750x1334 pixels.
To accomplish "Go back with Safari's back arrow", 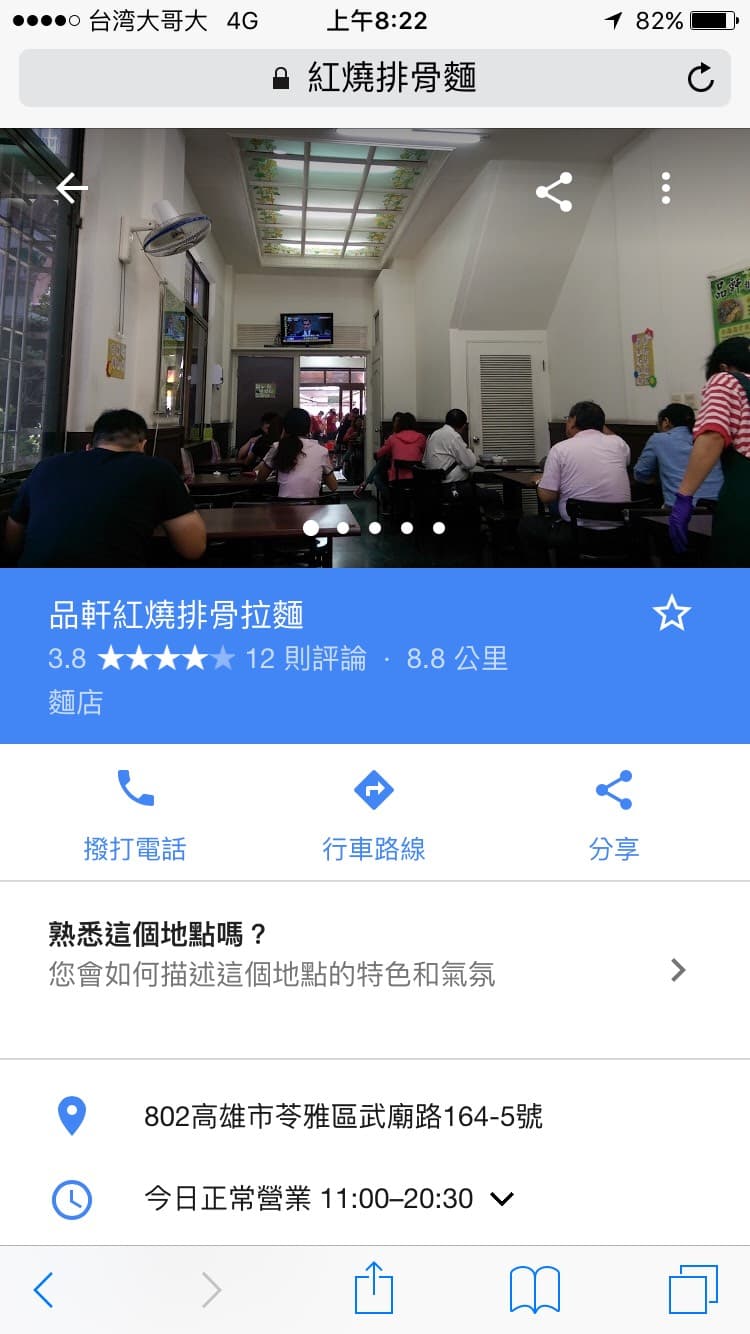I will tap(43, 1290).
